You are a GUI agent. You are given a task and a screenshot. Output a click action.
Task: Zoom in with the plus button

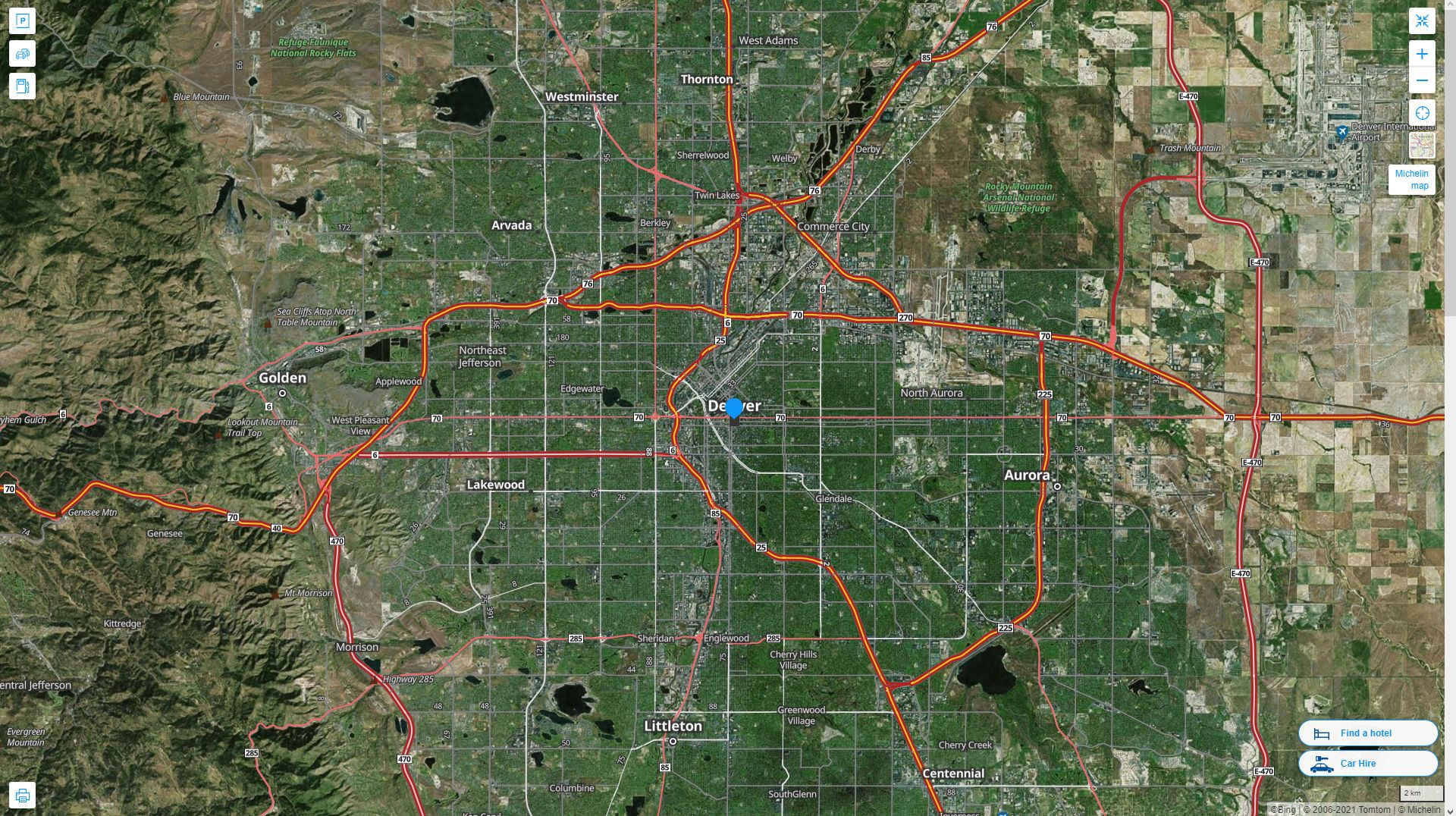pos(1422,54)
